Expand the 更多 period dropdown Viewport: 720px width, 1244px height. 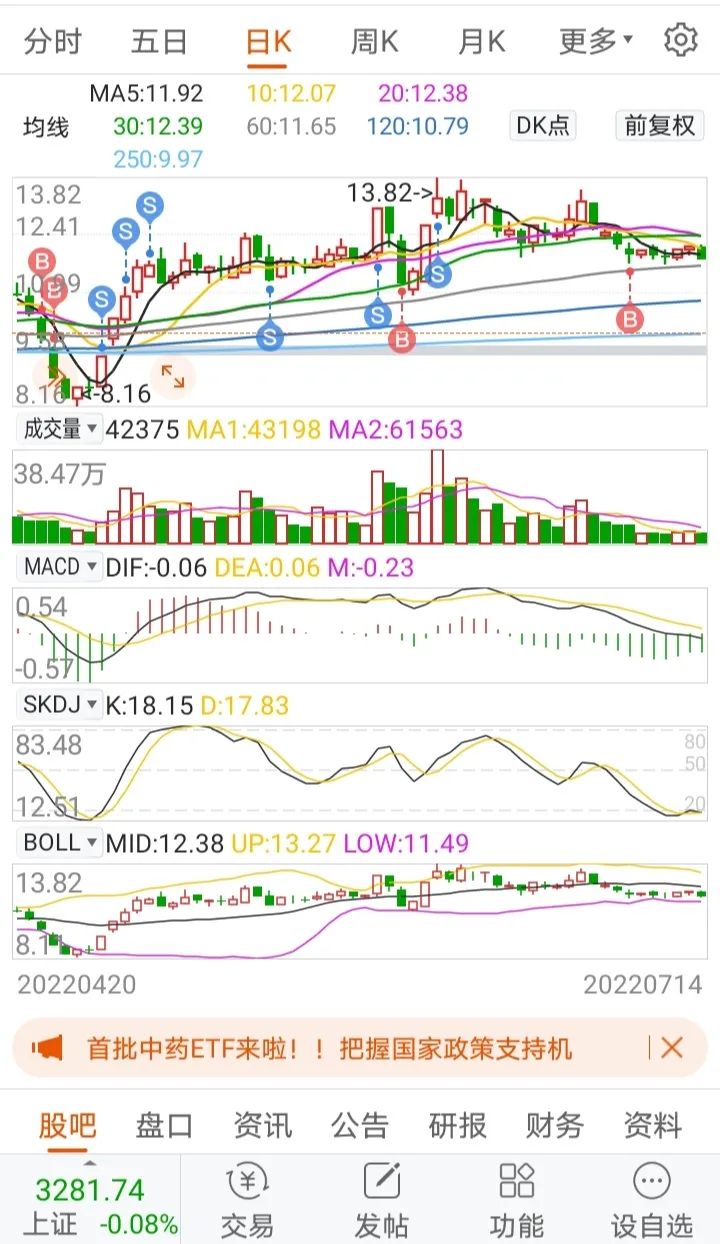tap(596, 41)
